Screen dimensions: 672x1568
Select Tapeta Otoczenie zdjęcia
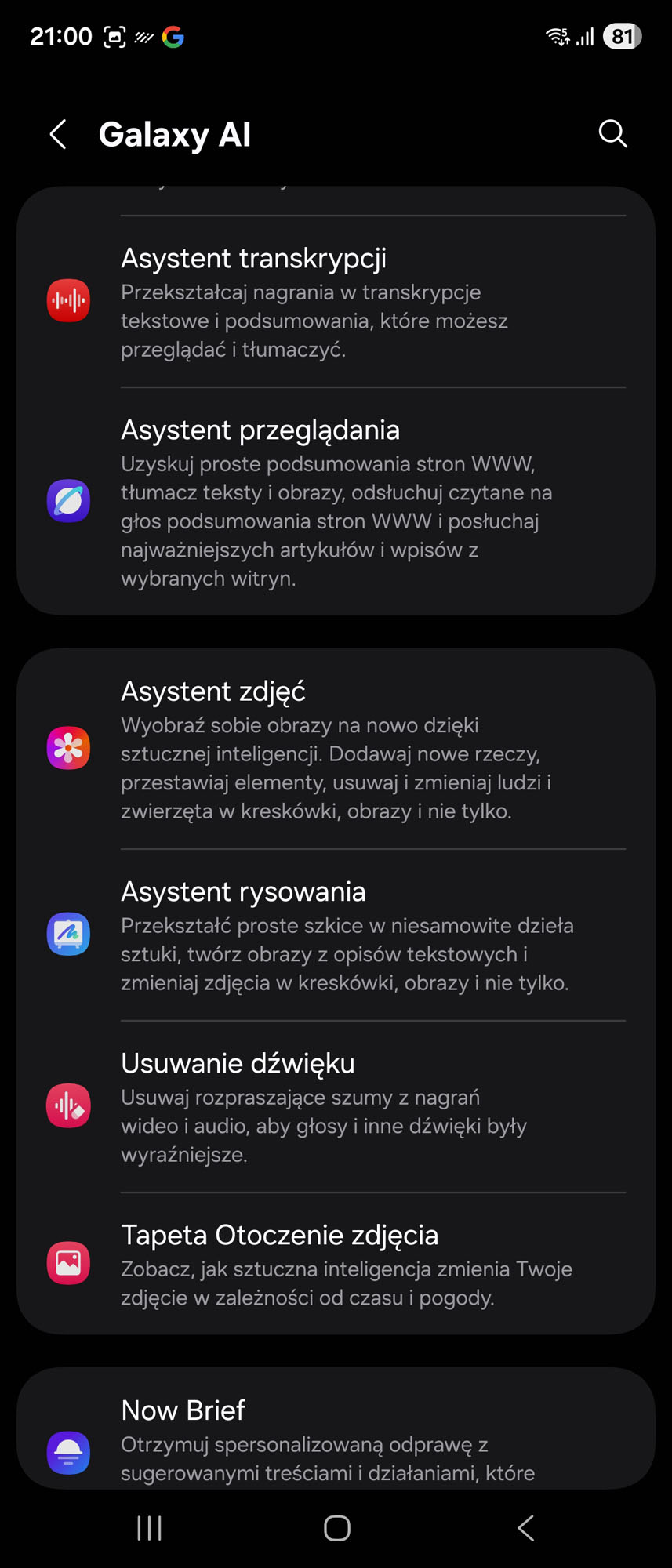(336, 1263)
